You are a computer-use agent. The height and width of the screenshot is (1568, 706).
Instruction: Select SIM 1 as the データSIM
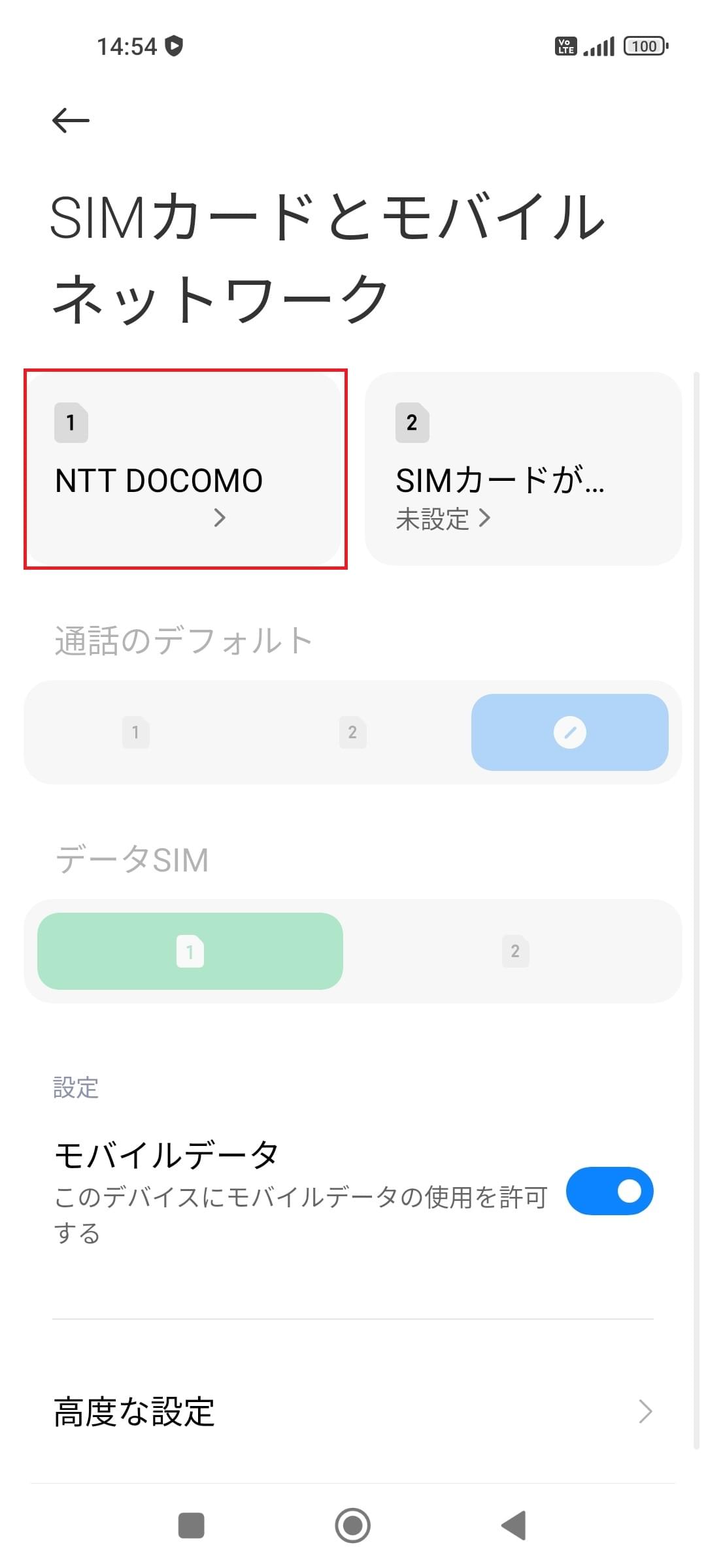pos(190,952)
